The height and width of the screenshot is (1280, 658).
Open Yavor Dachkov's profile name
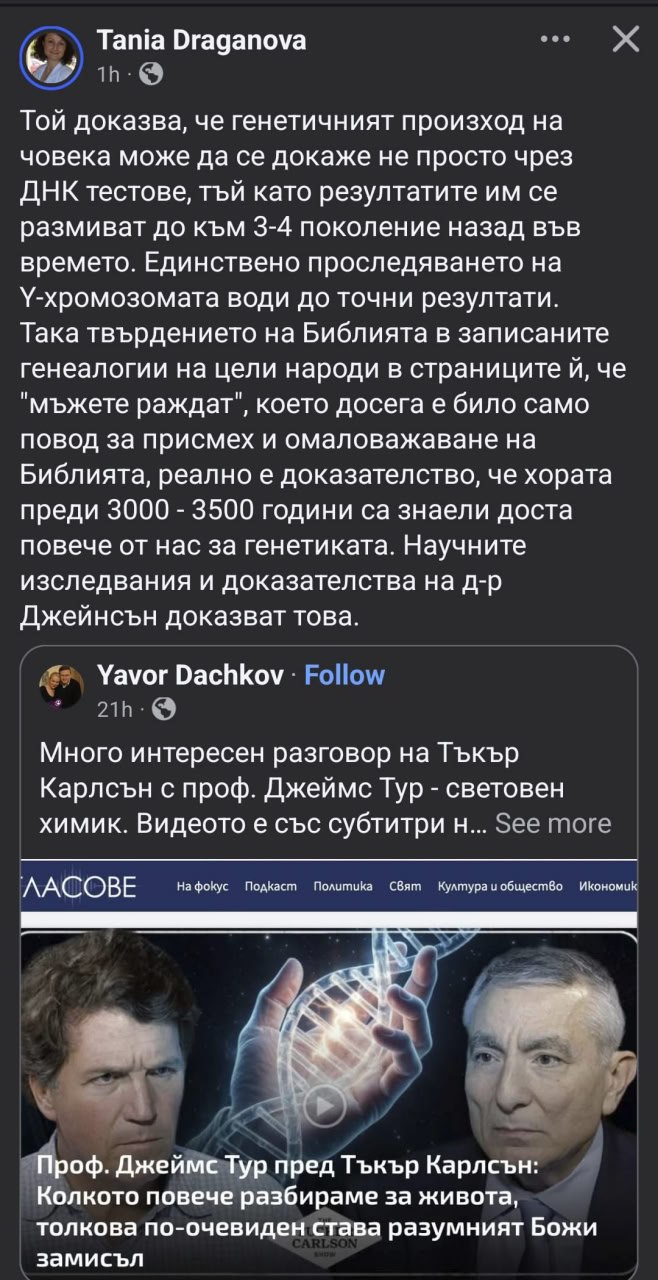[190, 675]
